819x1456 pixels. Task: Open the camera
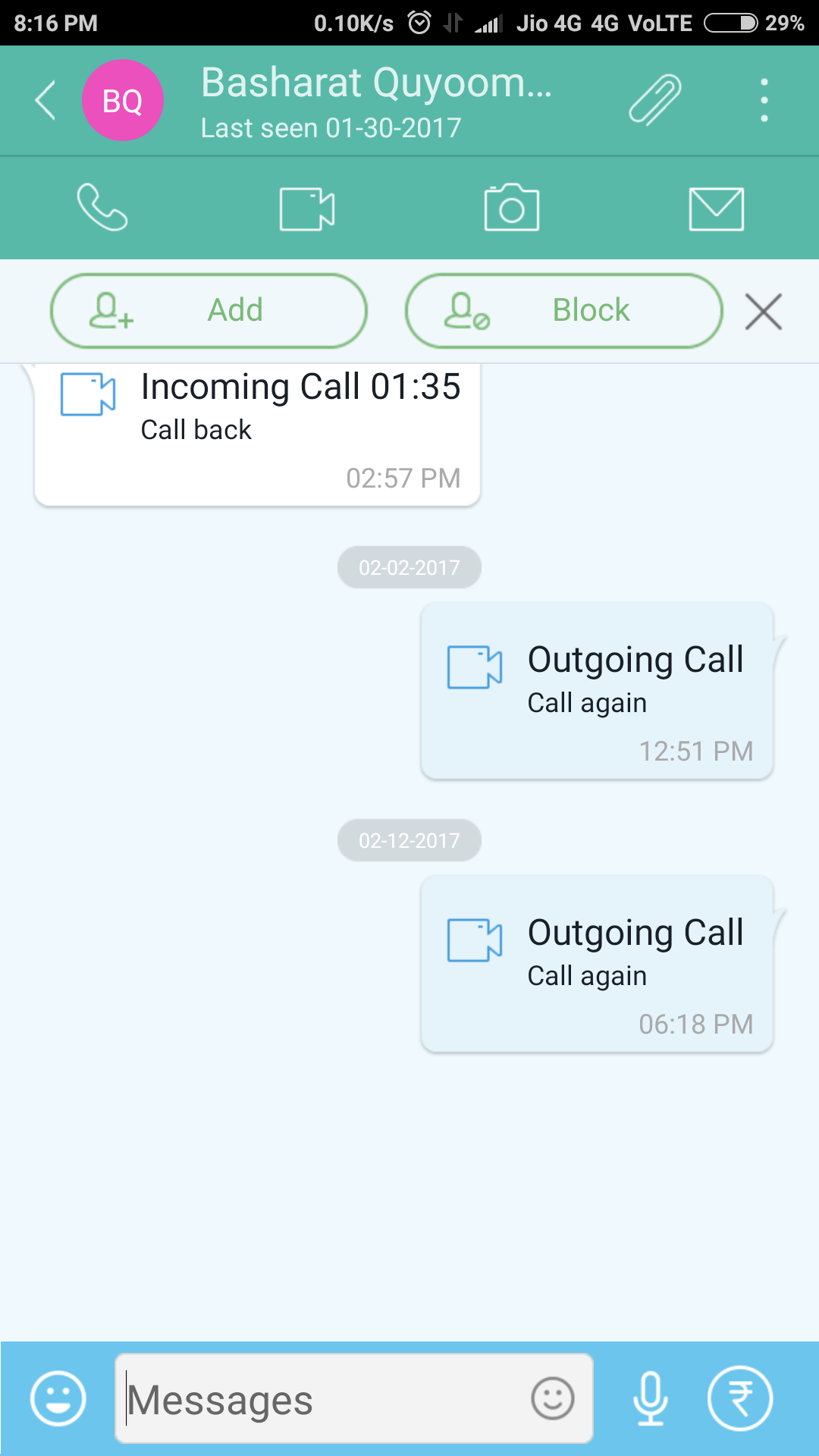[512, 208]
